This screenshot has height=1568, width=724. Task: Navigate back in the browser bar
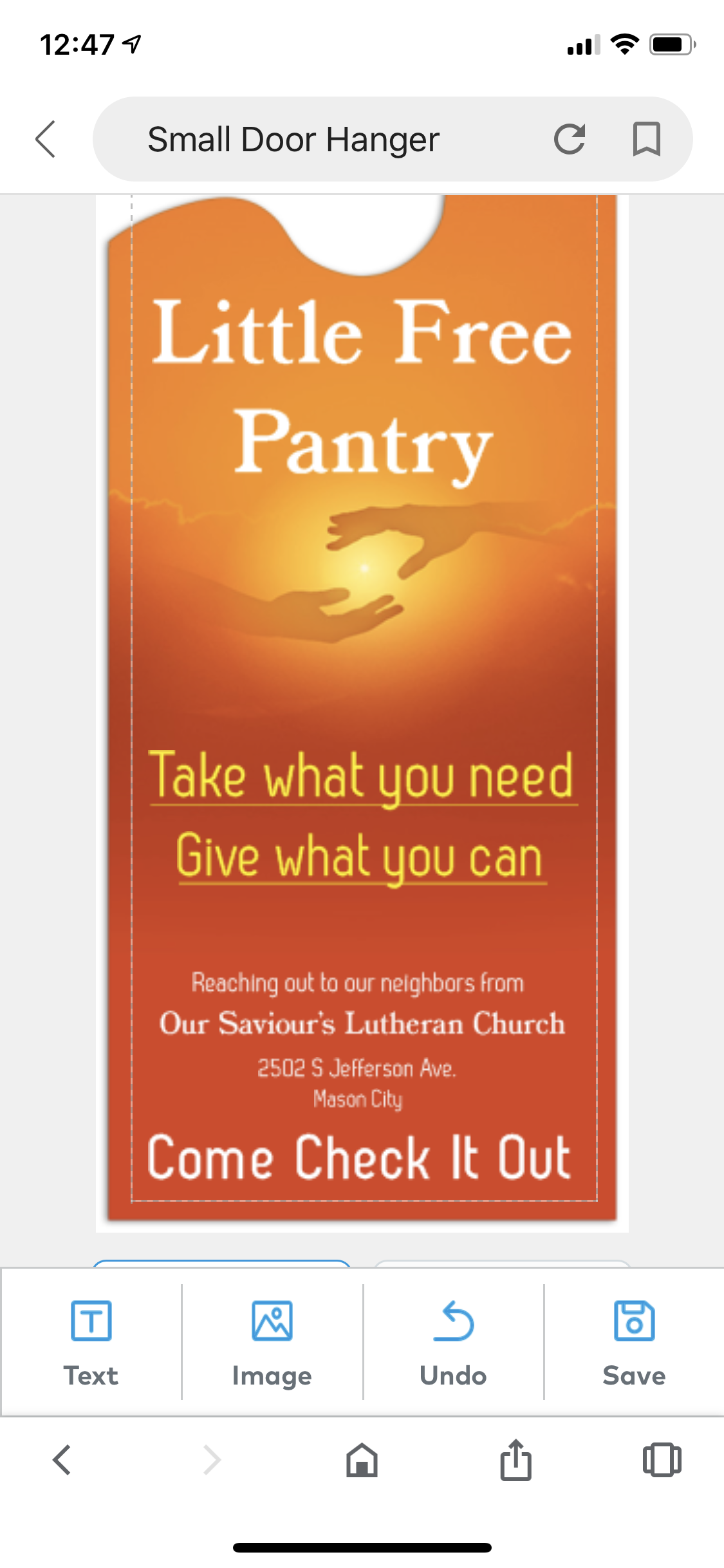click(x=62, y=1459)
